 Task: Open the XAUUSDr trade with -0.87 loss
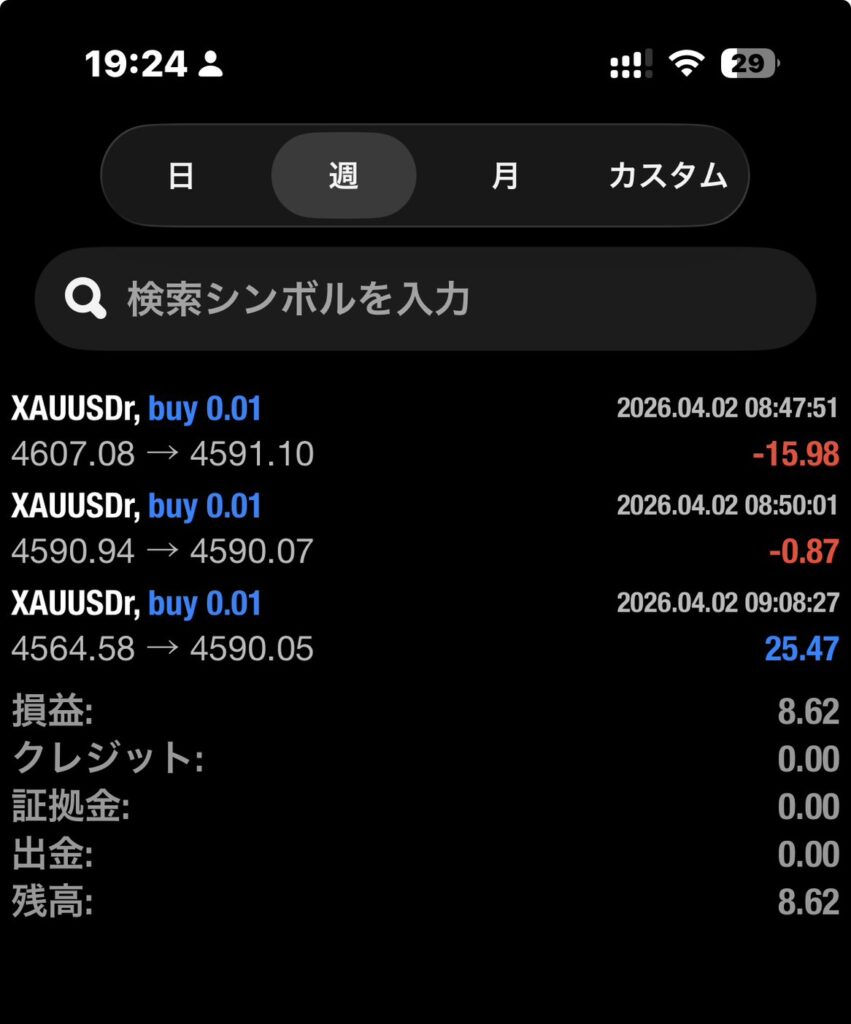[x=425, y=528]
